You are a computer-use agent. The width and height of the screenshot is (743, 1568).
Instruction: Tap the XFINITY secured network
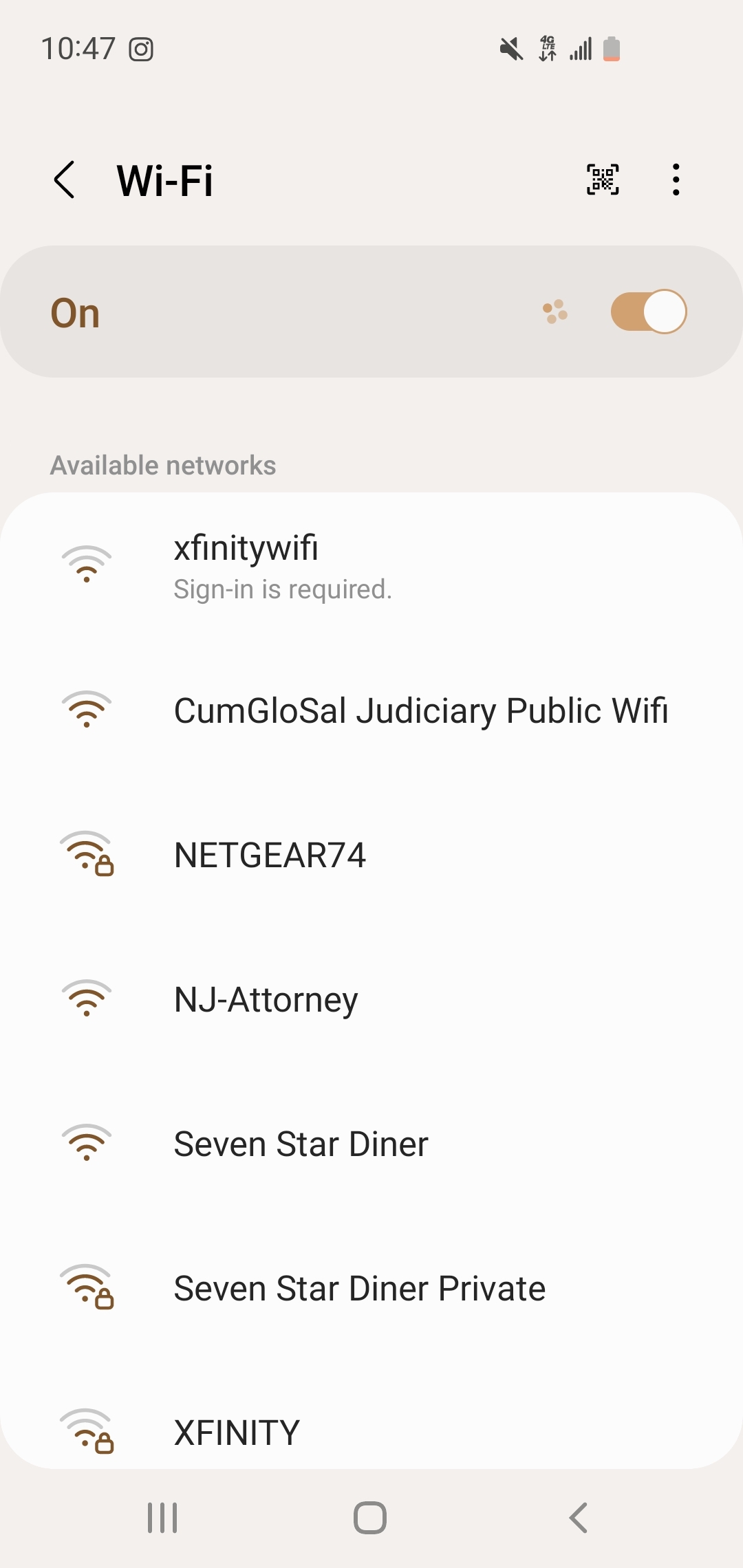tap(371, 1433)
